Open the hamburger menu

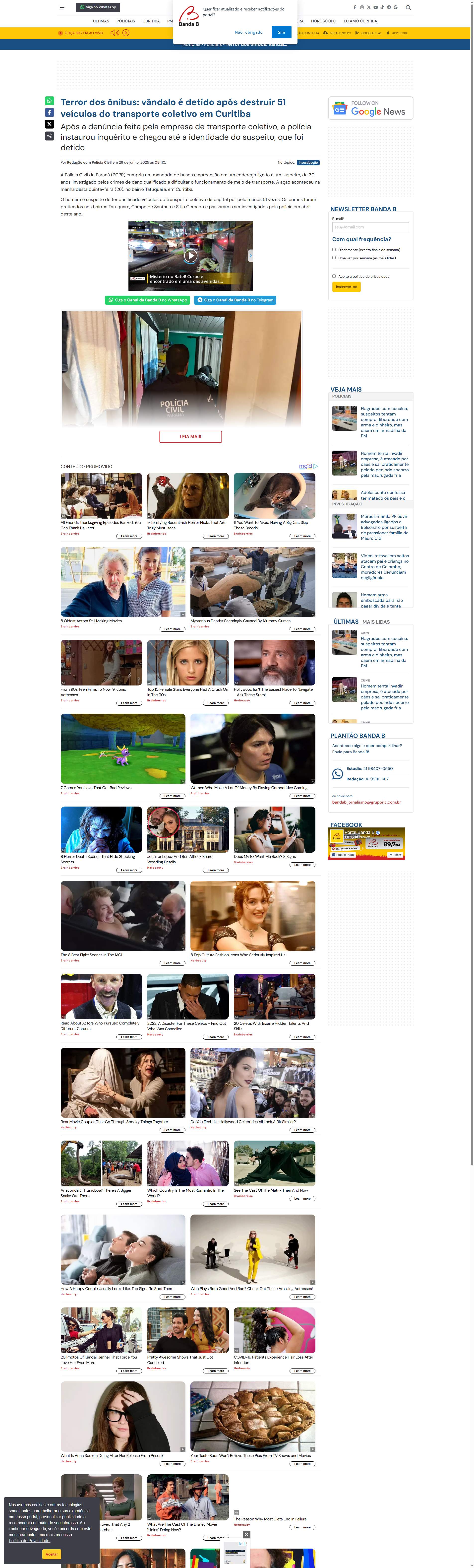click(x=61, y=7)
